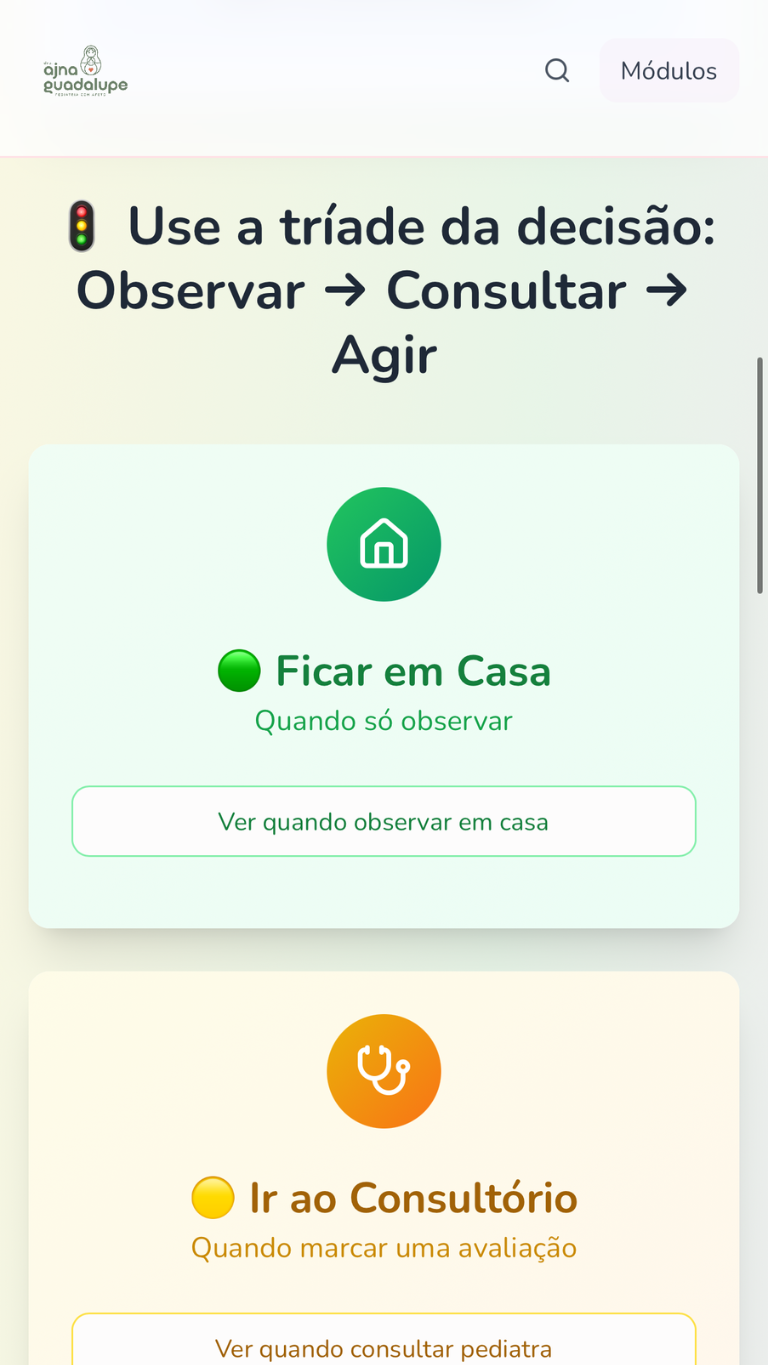Click the yellow circle next to Ir ao Consultório

coord(213,1198)
